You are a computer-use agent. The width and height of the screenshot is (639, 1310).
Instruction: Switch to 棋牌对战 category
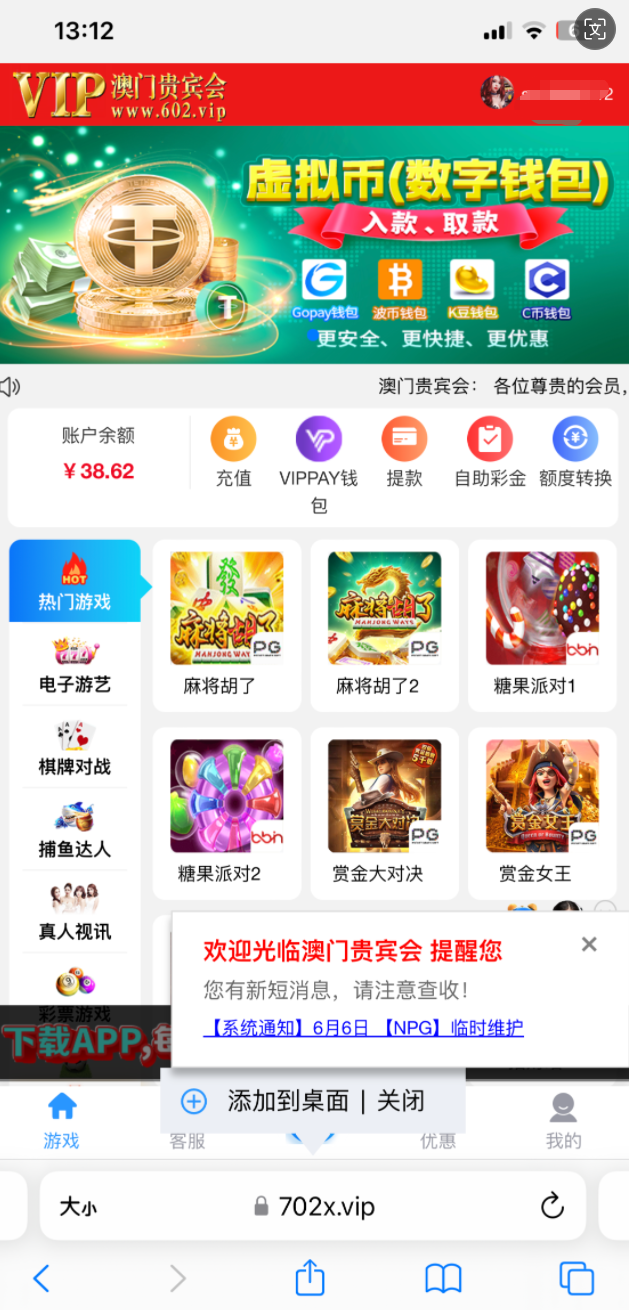click(75, 746)
